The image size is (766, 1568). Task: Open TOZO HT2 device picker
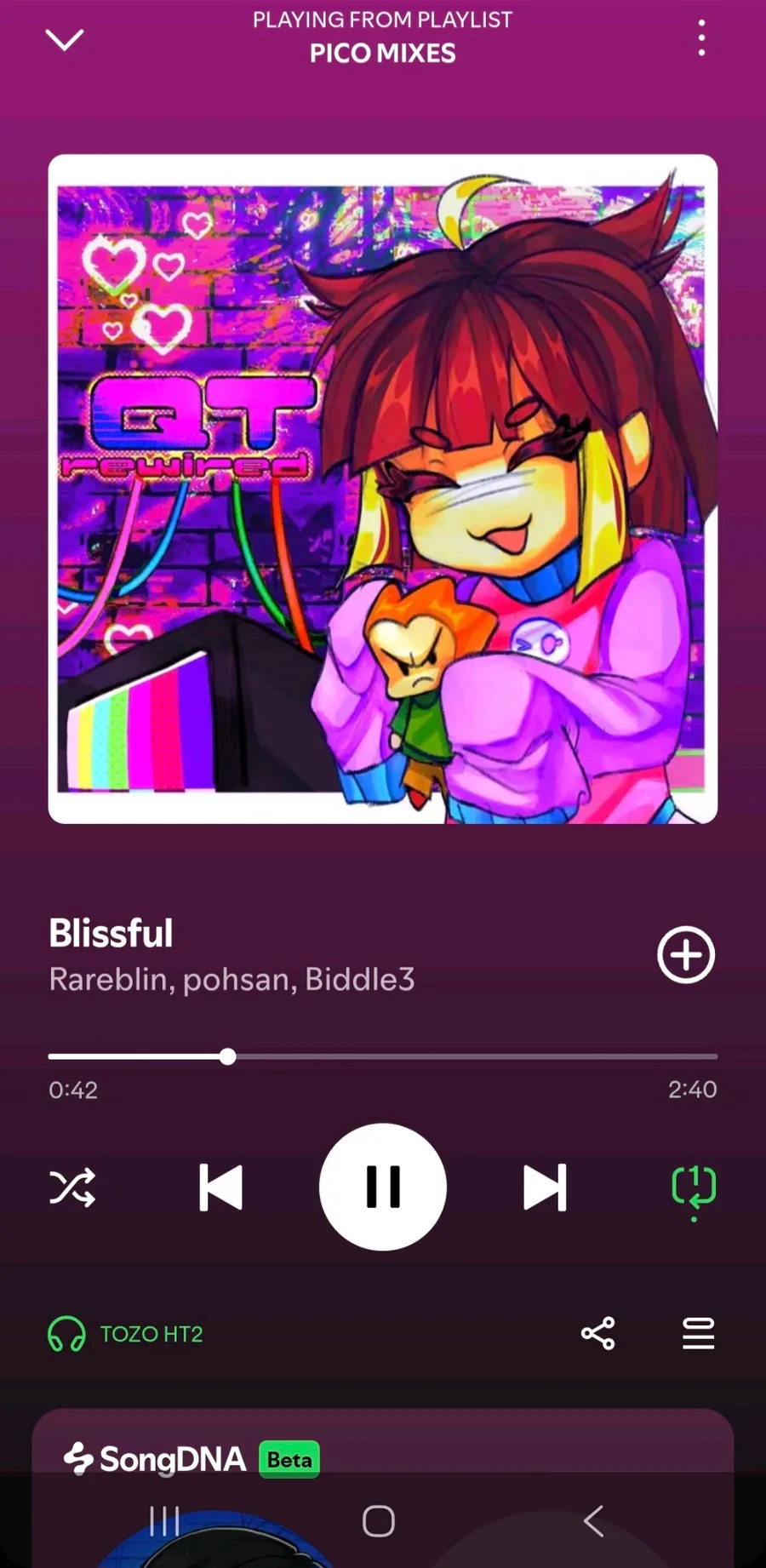(x=128, y=1334)
